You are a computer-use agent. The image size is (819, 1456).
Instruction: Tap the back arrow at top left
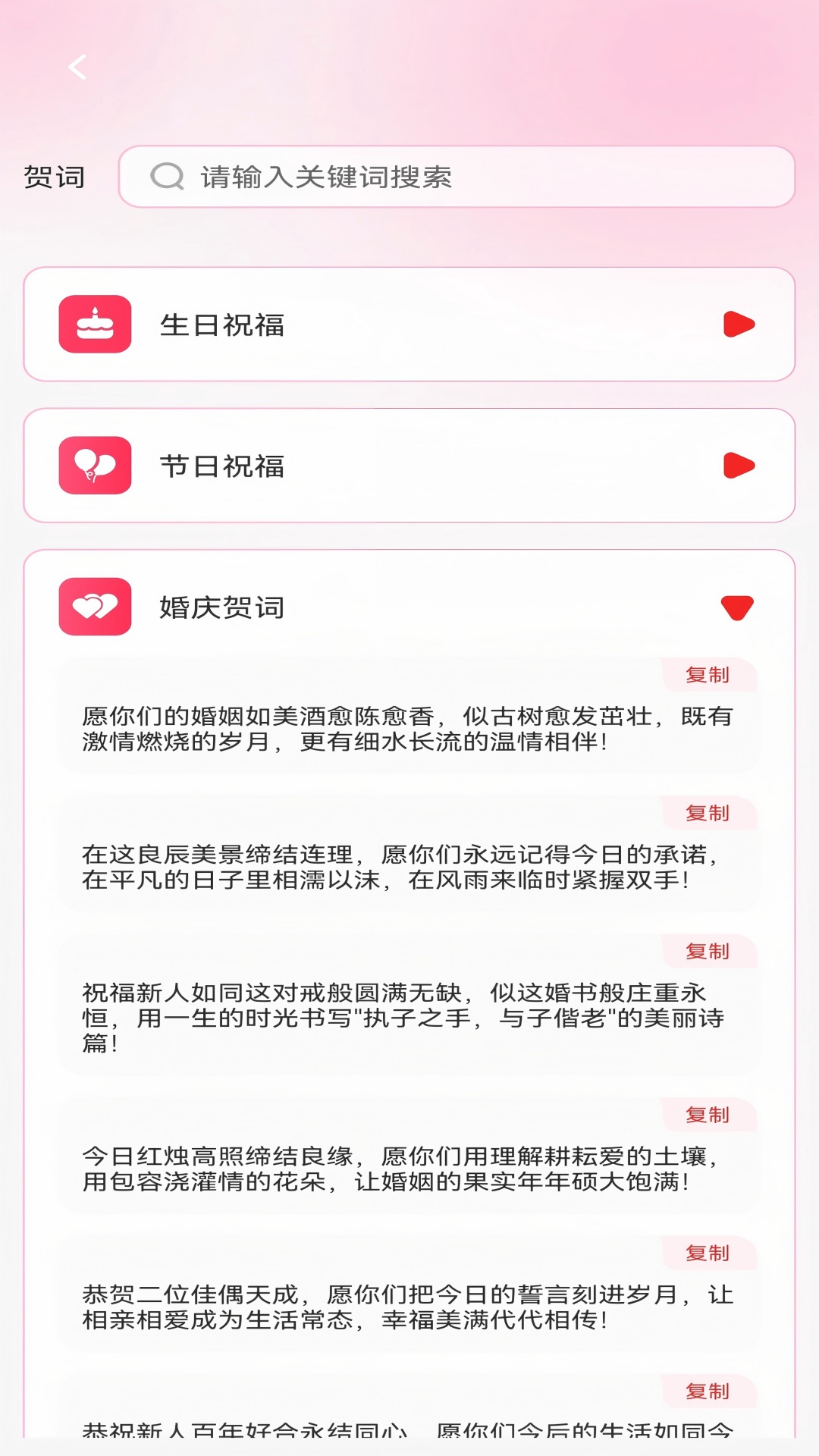[x=76, y=68]
